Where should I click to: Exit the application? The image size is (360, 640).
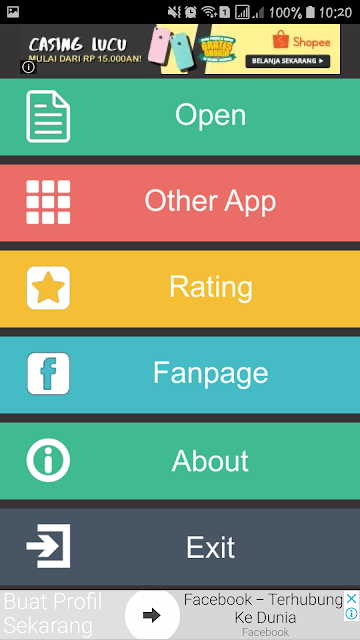coord(180,547)
